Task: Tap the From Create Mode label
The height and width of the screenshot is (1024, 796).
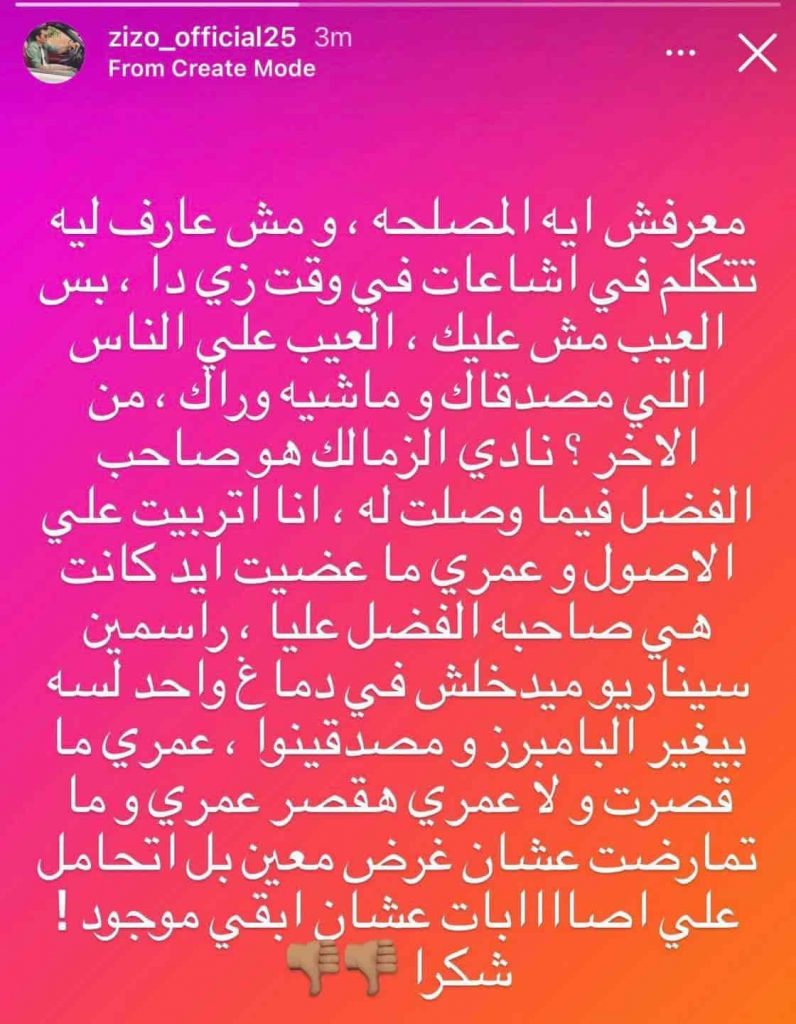Action: point(210,68)
